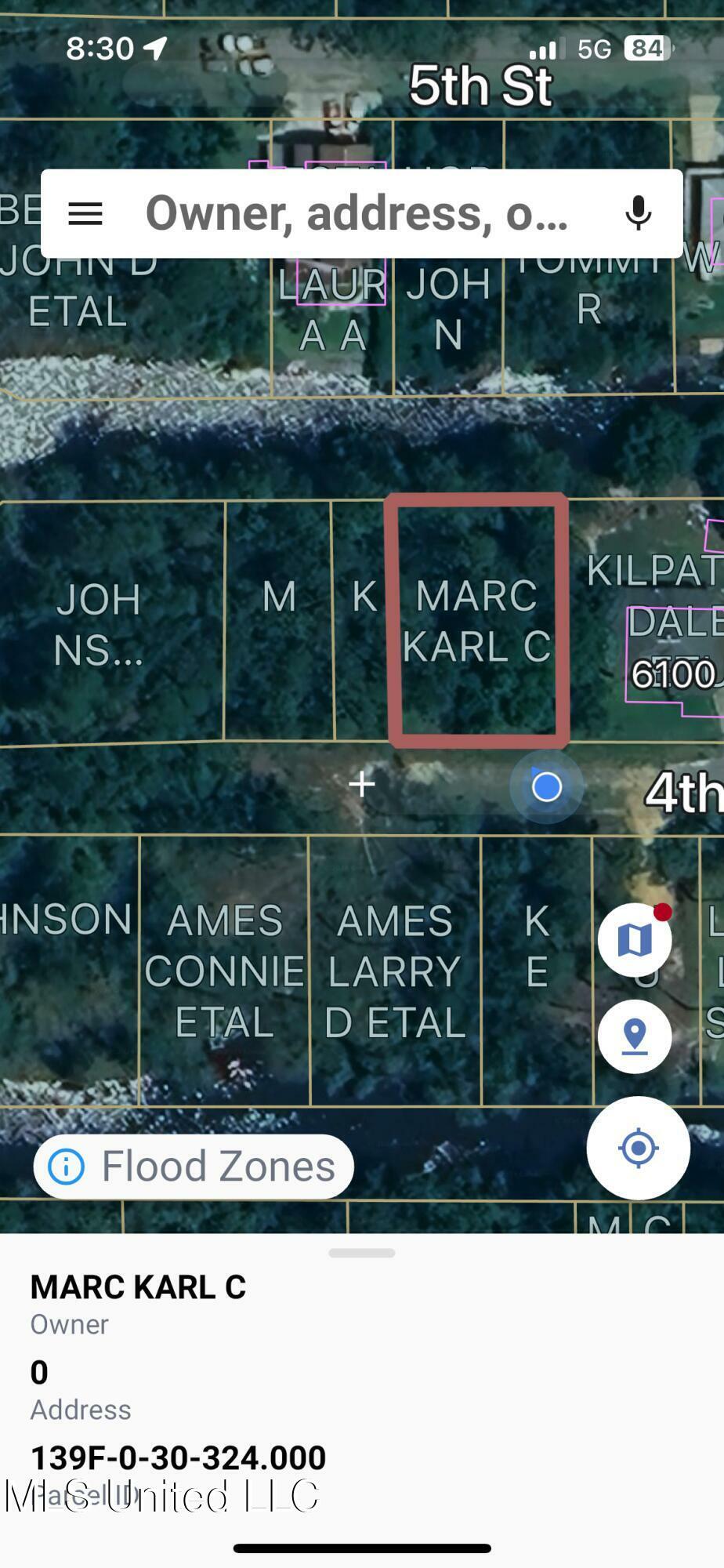Select the AMES LARRY D ETAL parcel
This screenshot has width=724, height=1568.
tap(394, 972)
